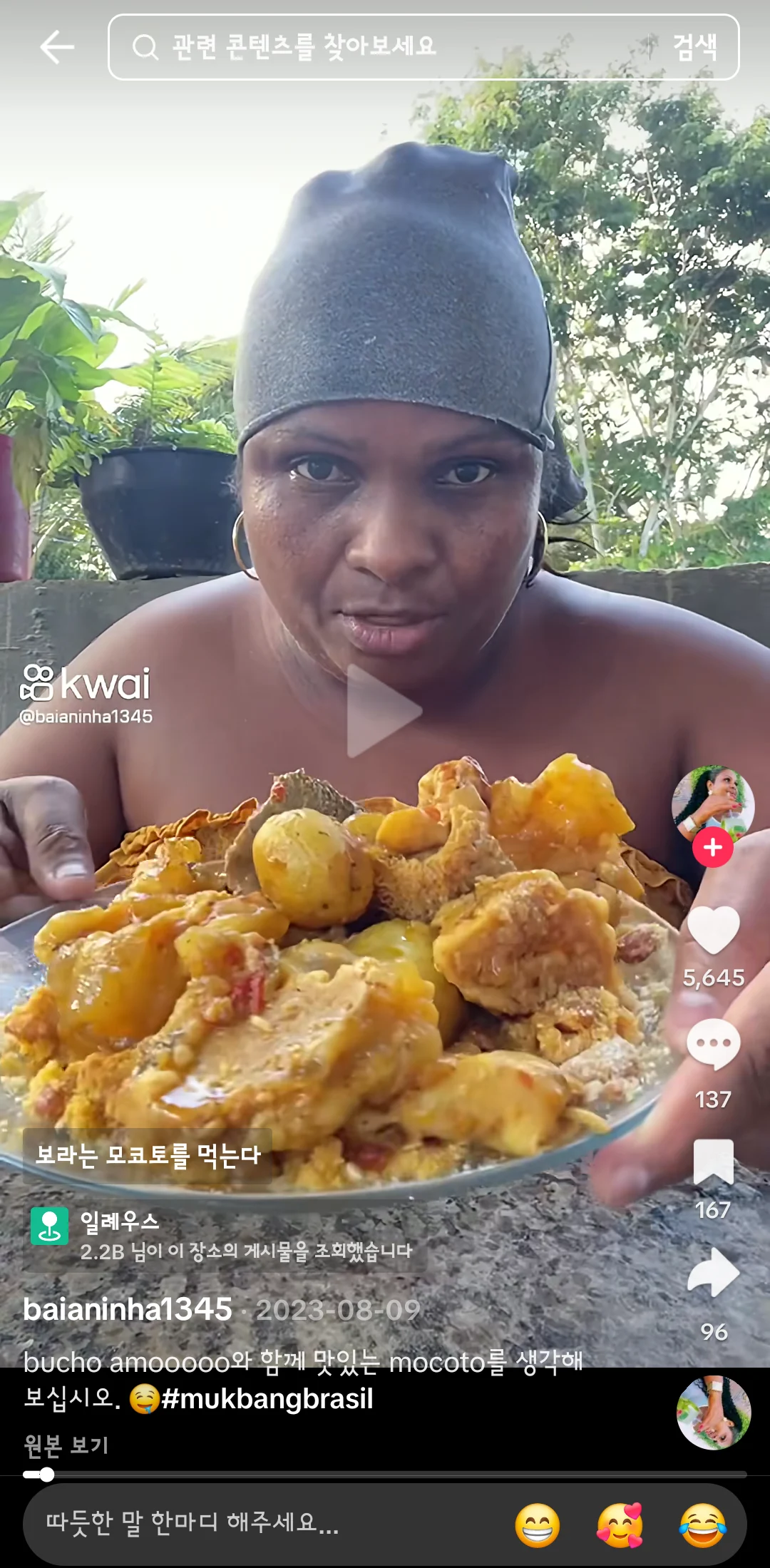770x1568 pixels.
Task: Open the related content search field
Action: pos(385,47)
